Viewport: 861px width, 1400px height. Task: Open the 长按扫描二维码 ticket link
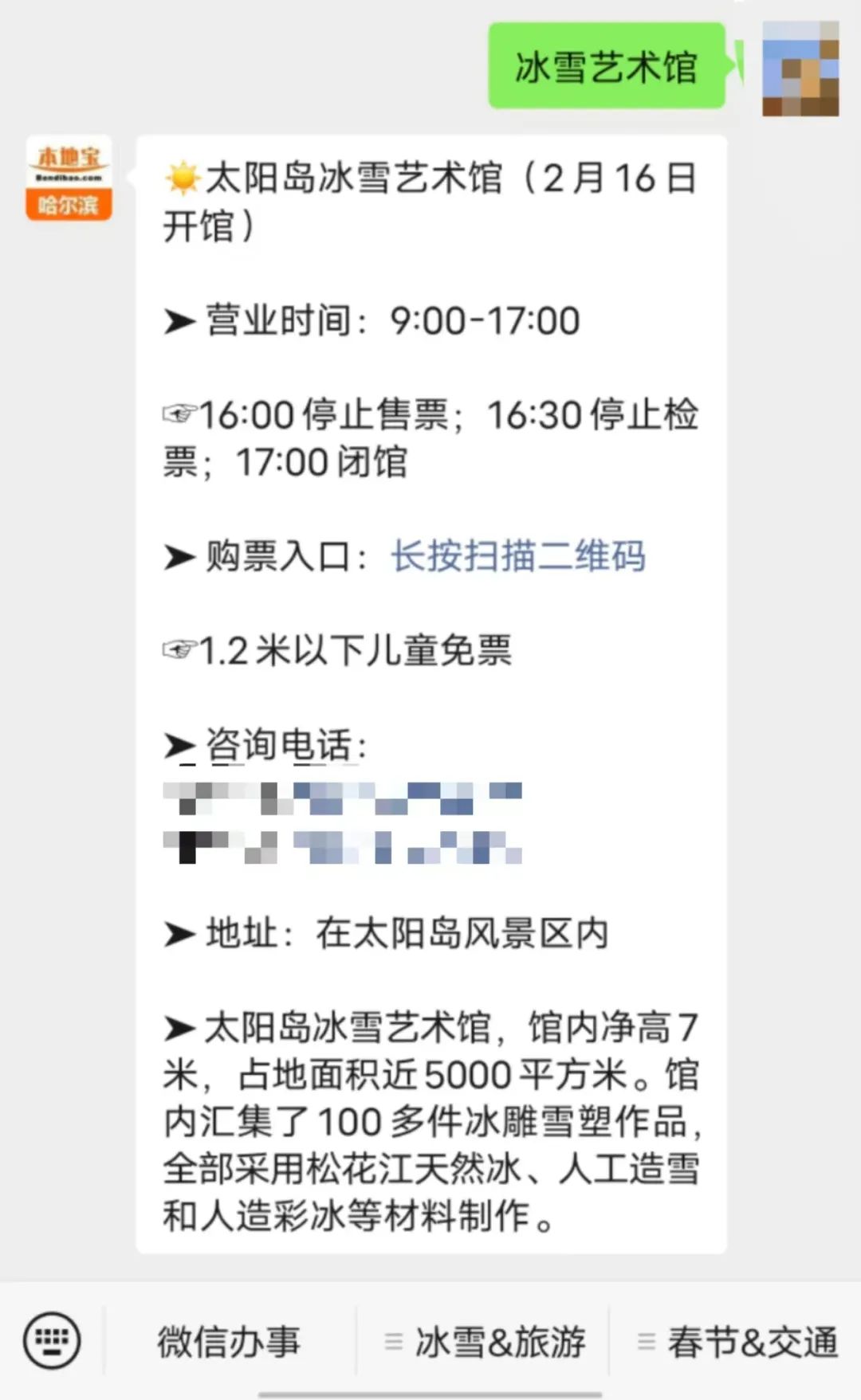coord(518,556)
